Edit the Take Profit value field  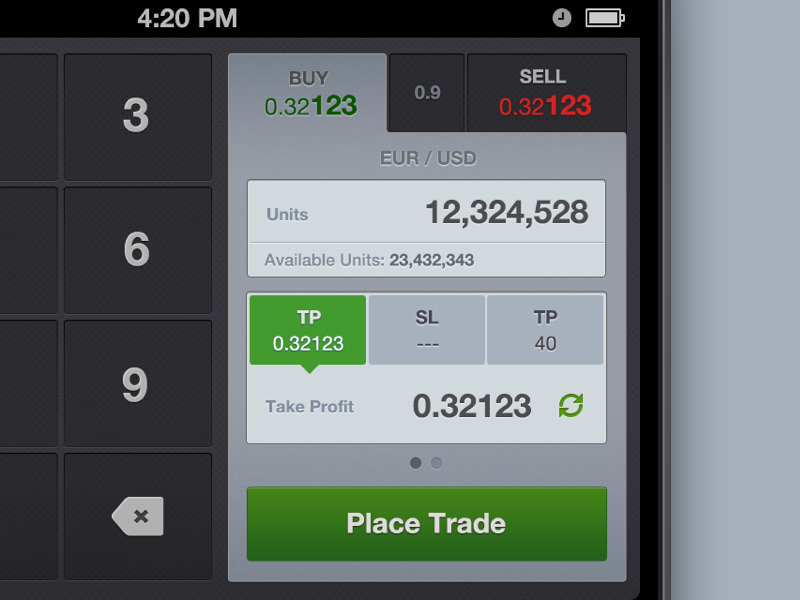(471, 406)
